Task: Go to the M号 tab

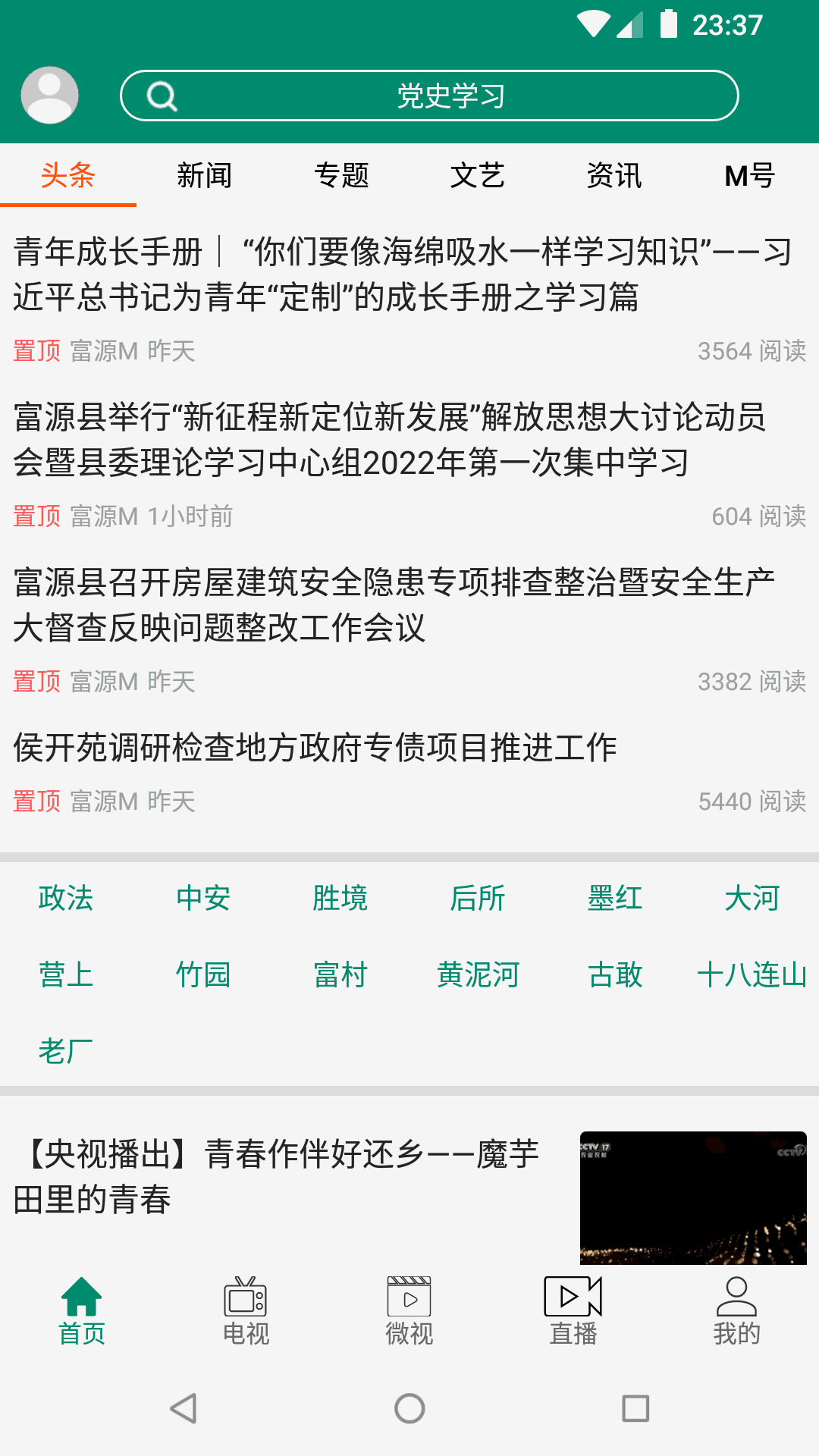Action: [749, 176]
